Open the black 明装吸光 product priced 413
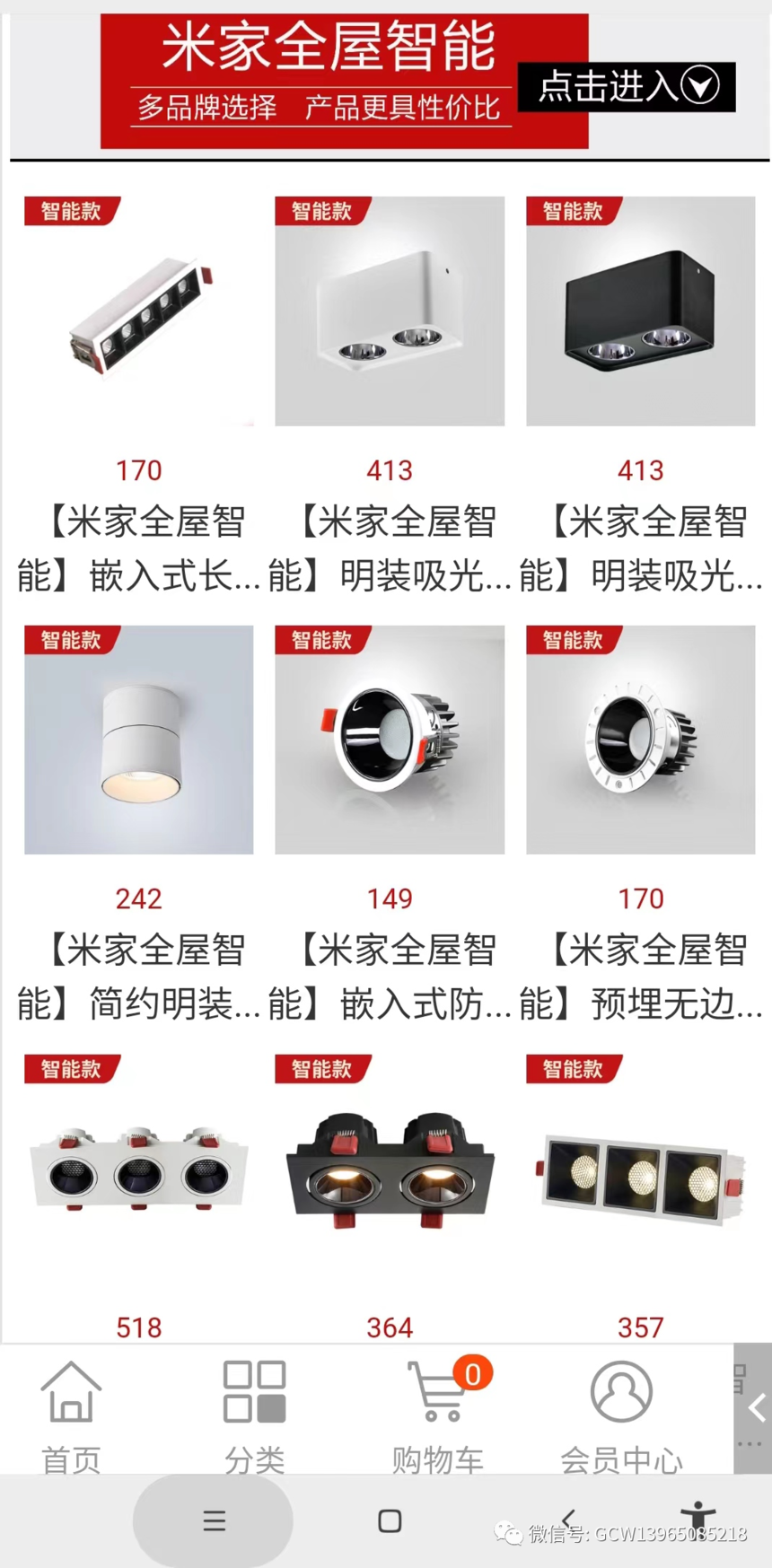The width and height of the screenshot is (772, 1568). point(640,311)
